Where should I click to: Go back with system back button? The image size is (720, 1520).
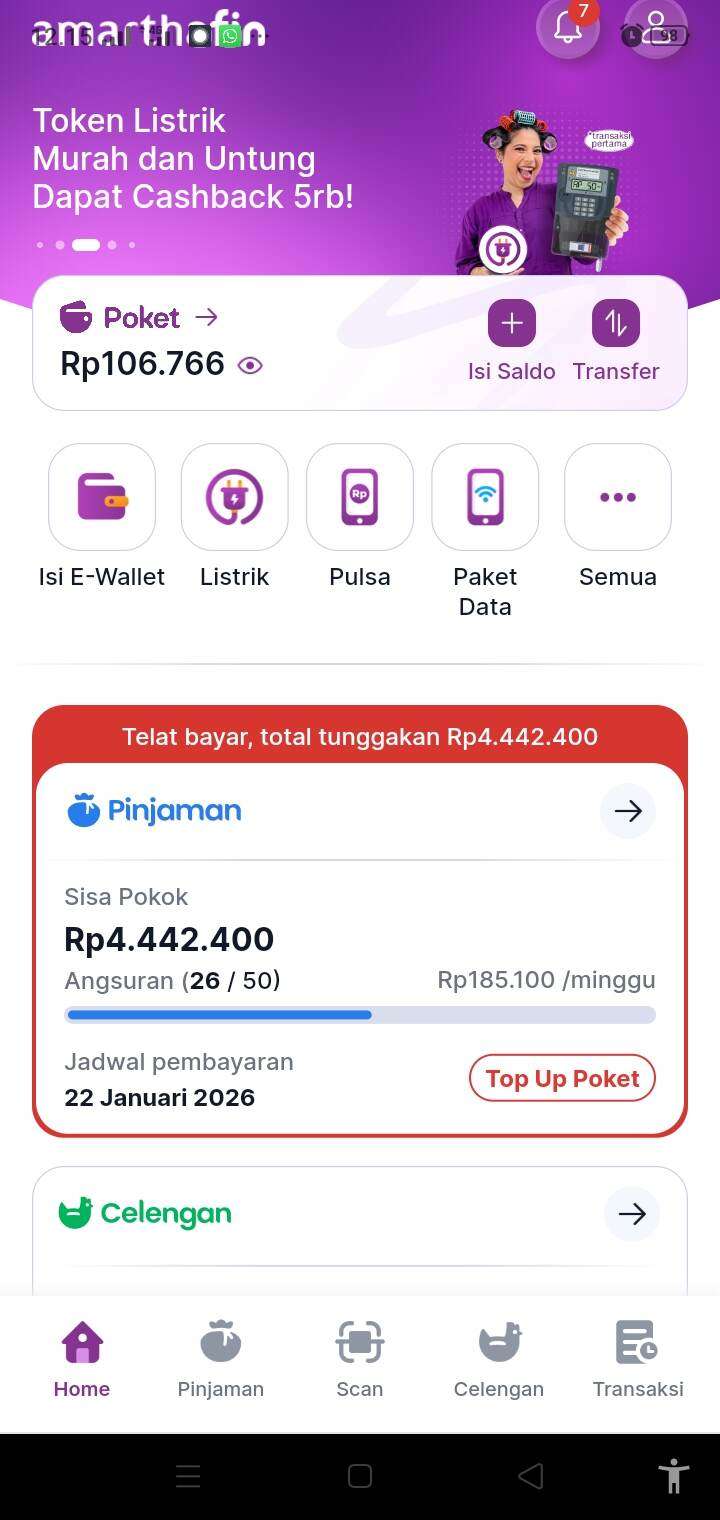pyautogui.click(x=531, y=1476)
